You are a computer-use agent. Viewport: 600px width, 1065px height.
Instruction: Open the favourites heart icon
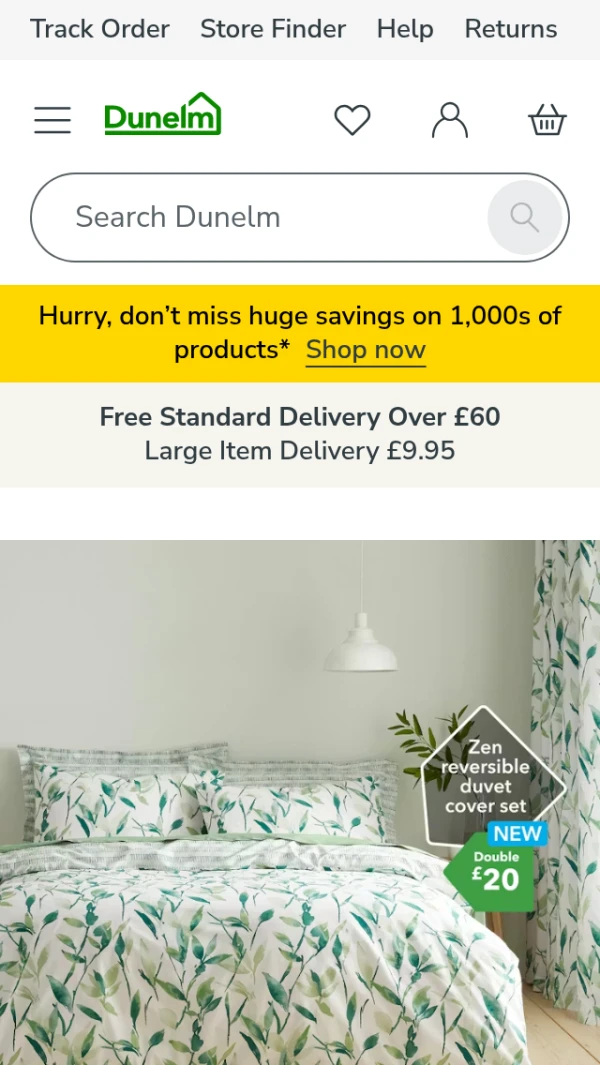coord(352,120)
